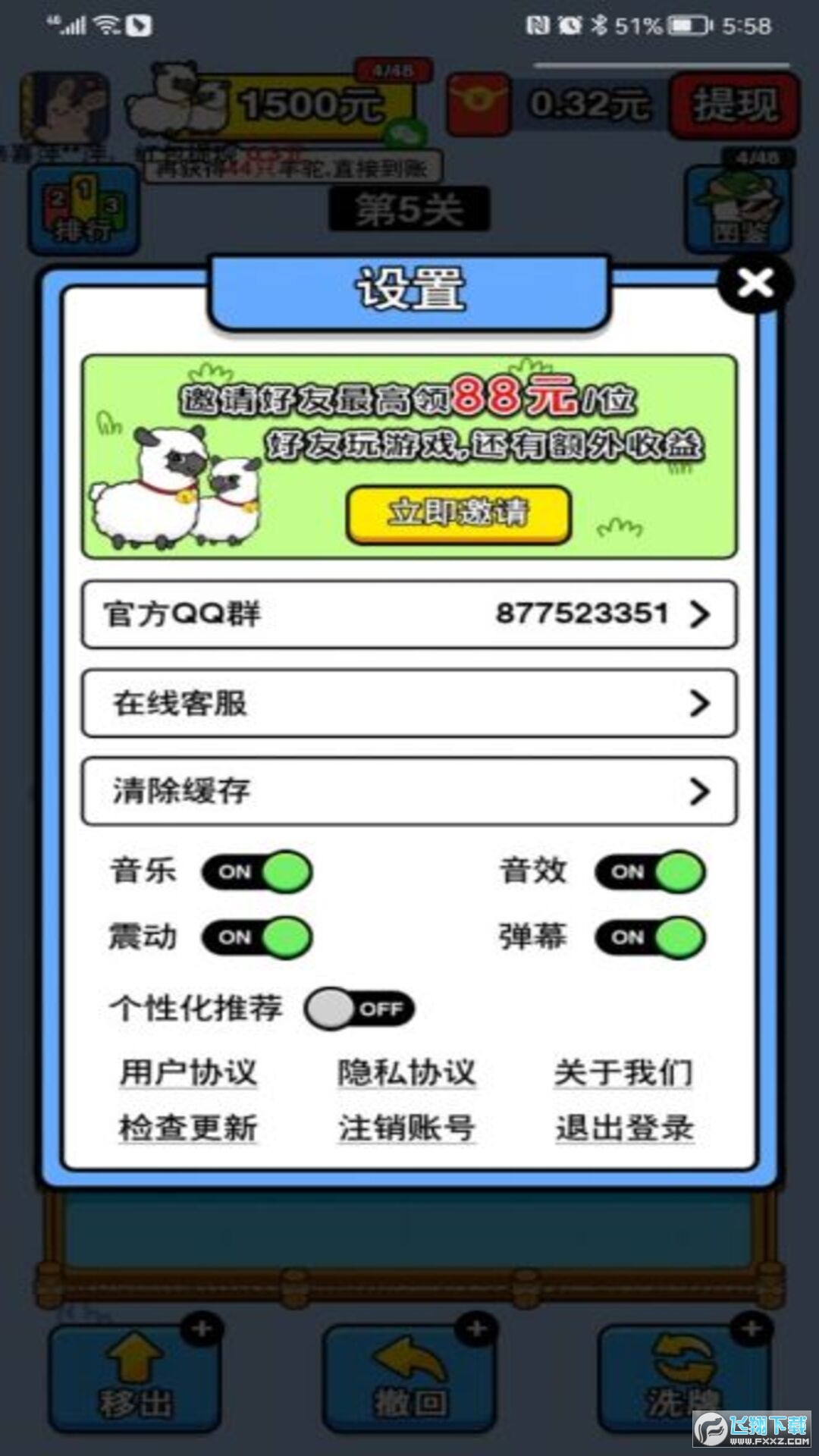This screenshot has height=1456, width=819.
Task: Open the 用户协议 user agreement link
Action: [189, 1072]
